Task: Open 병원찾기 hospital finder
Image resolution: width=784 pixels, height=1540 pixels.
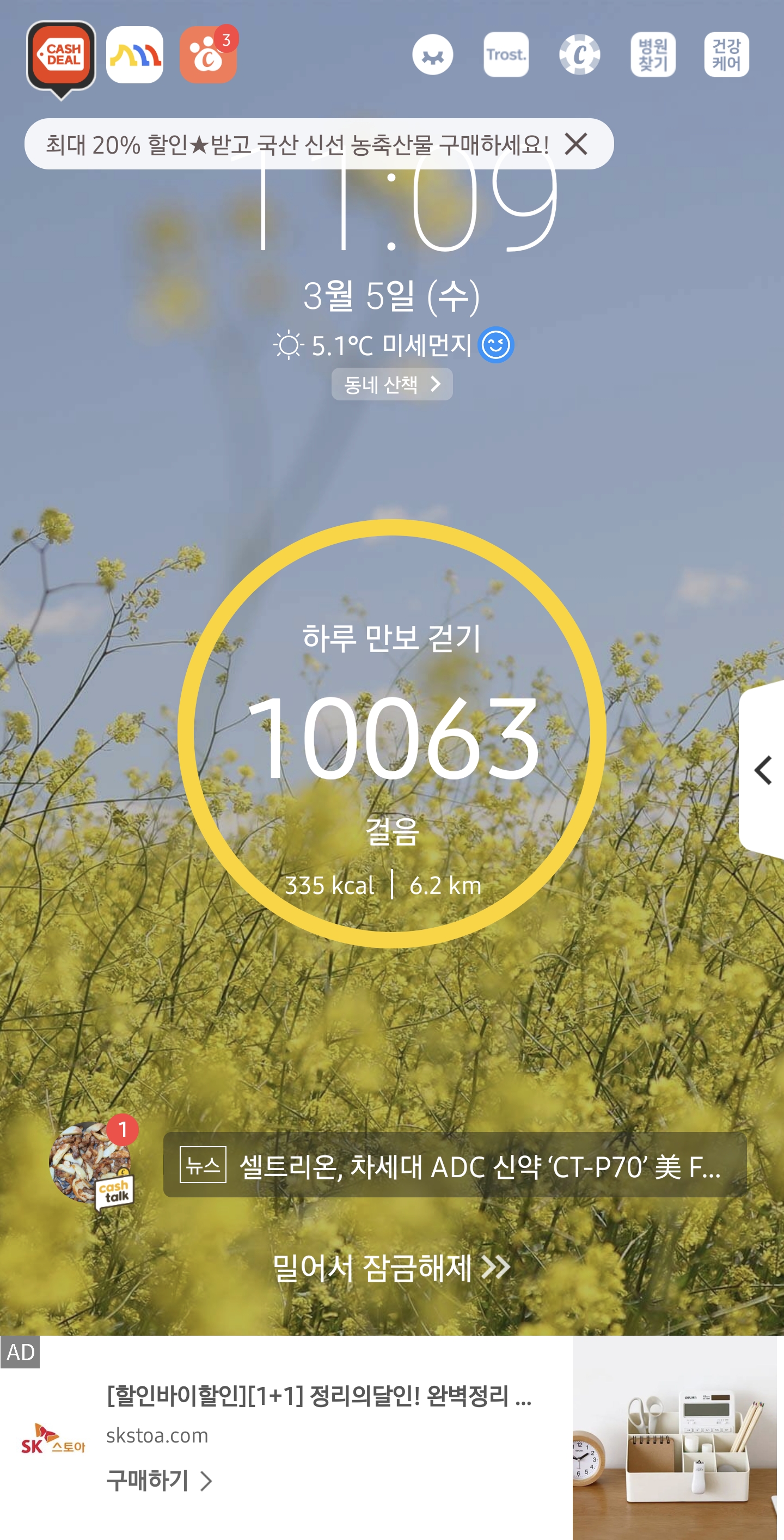Action: pyautogui.click(x=653, y=55)
